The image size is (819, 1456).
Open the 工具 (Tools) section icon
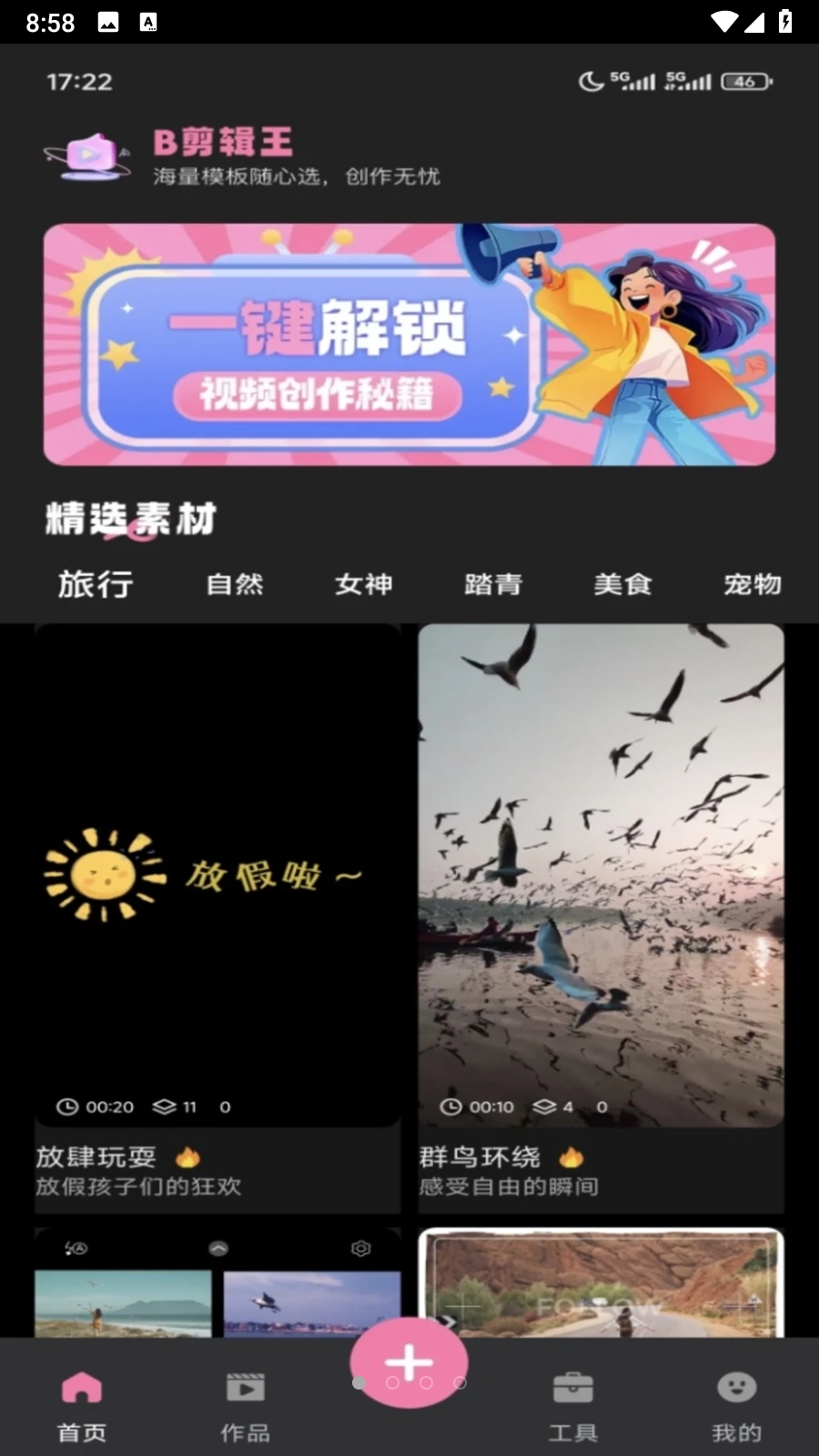click(573, 1388)
